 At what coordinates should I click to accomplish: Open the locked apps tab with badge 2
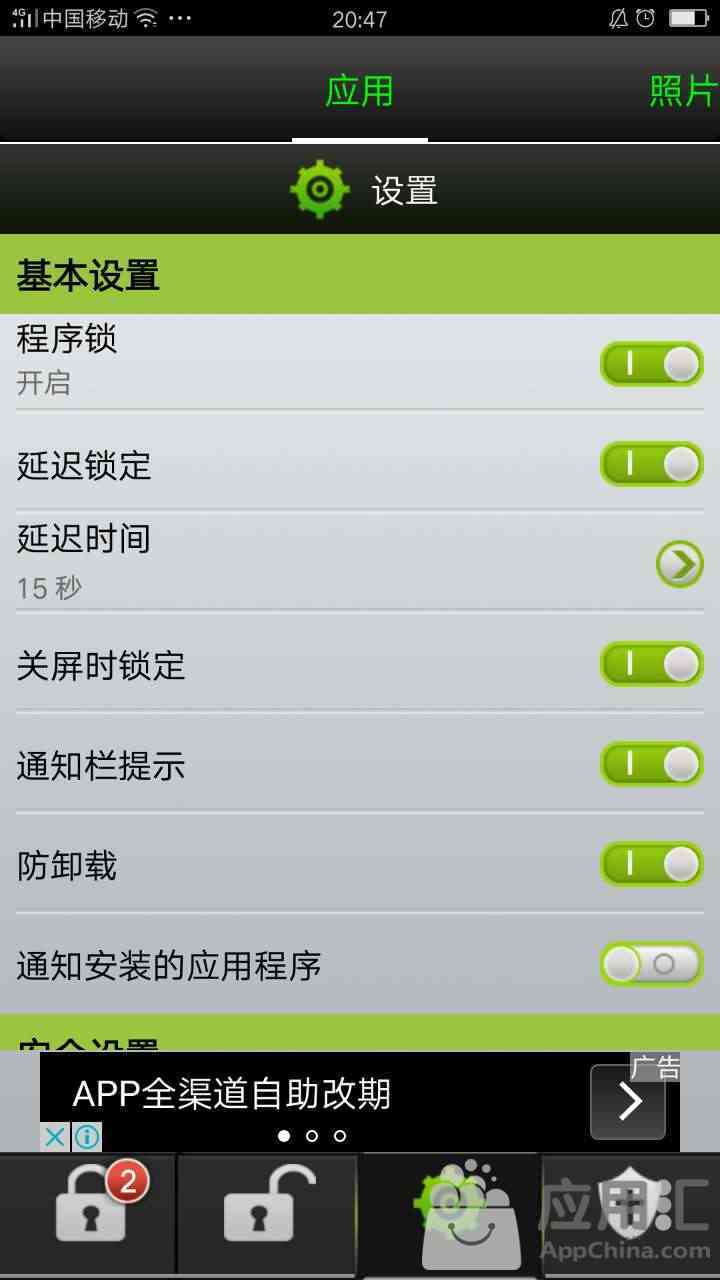click(x=89, y=1213)
